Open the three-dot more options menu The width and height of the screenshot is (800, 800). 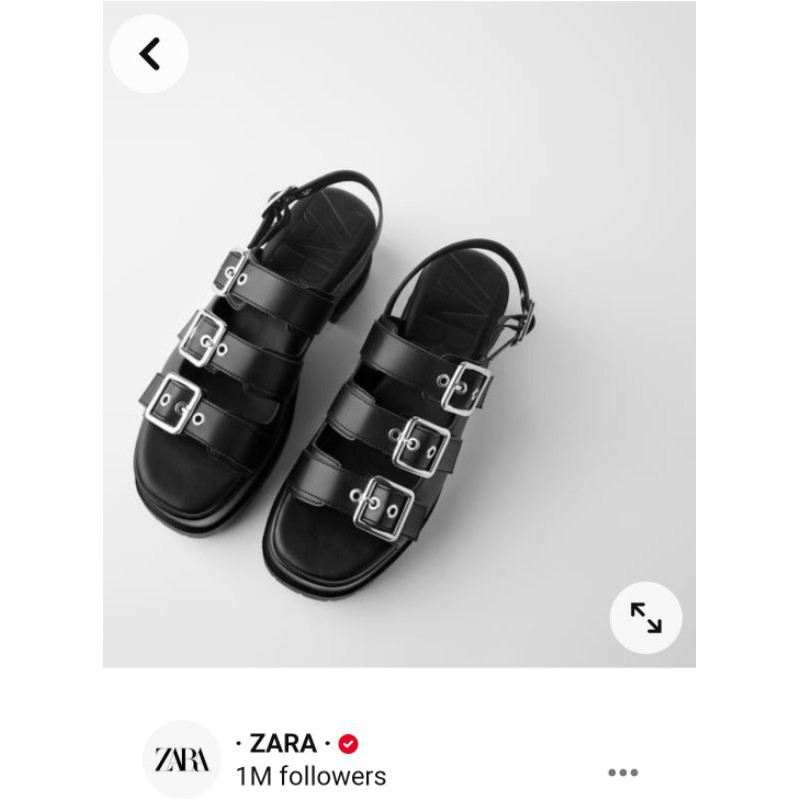point(623,772)
